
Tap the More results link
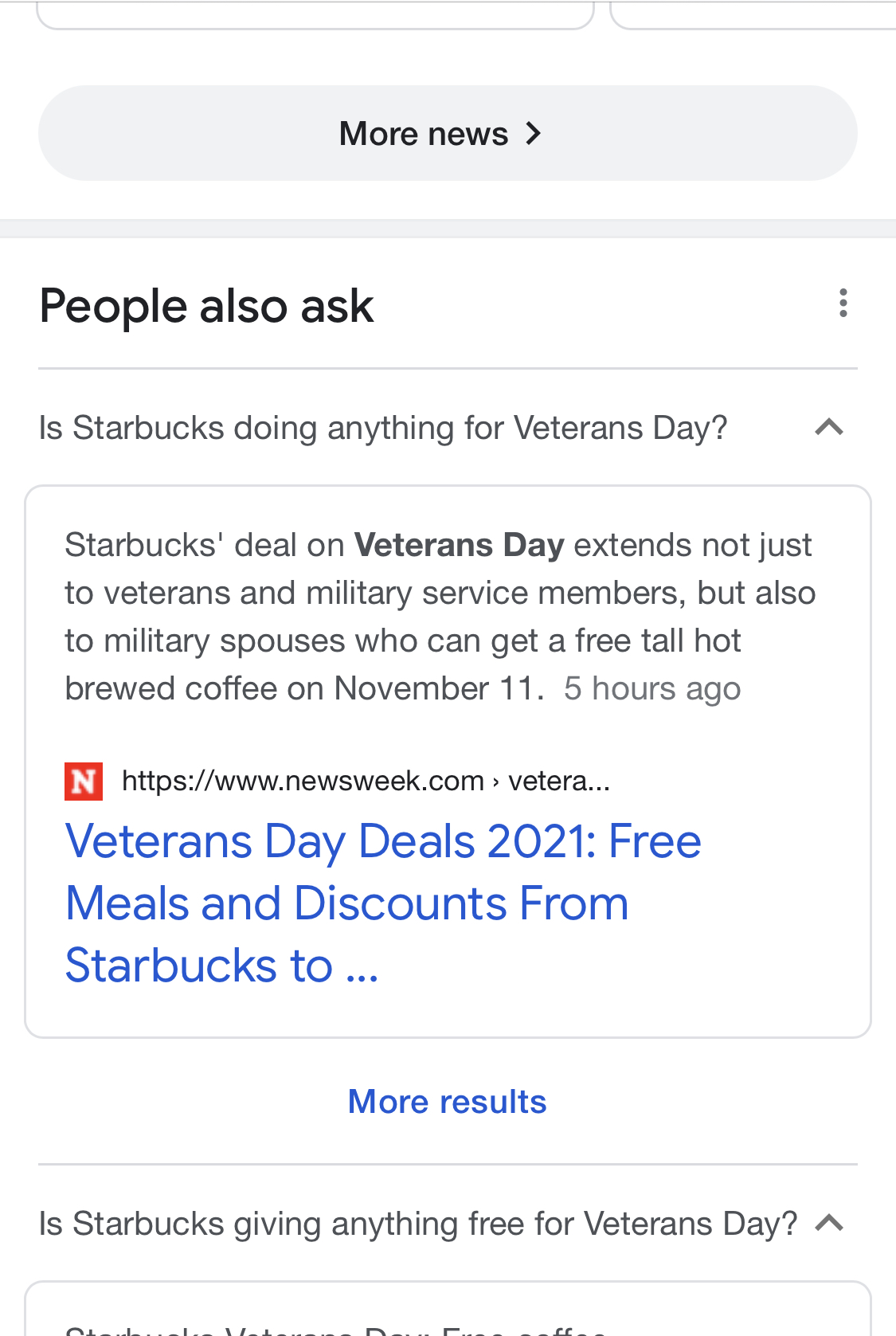(447, 1102)
